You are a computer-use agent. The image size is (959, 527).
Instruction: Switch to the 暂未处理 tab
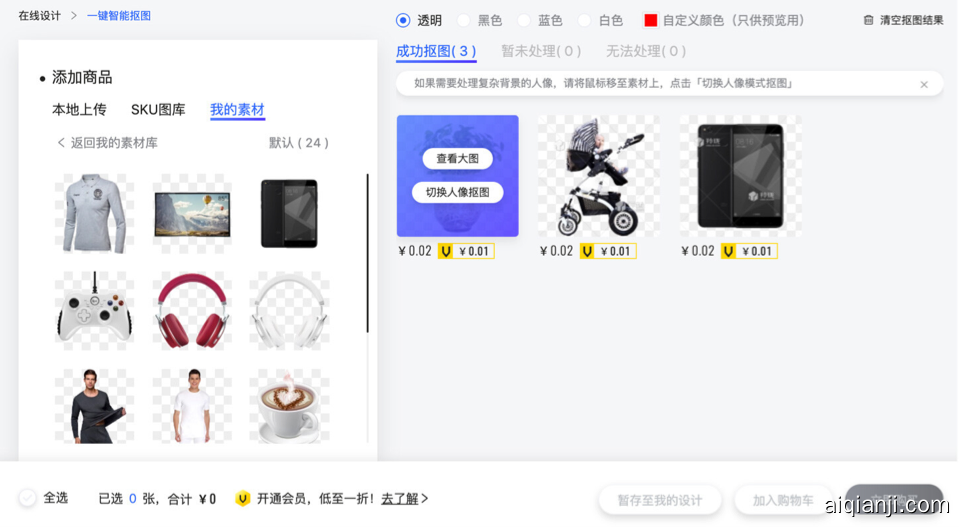click(x=541, y=51)
